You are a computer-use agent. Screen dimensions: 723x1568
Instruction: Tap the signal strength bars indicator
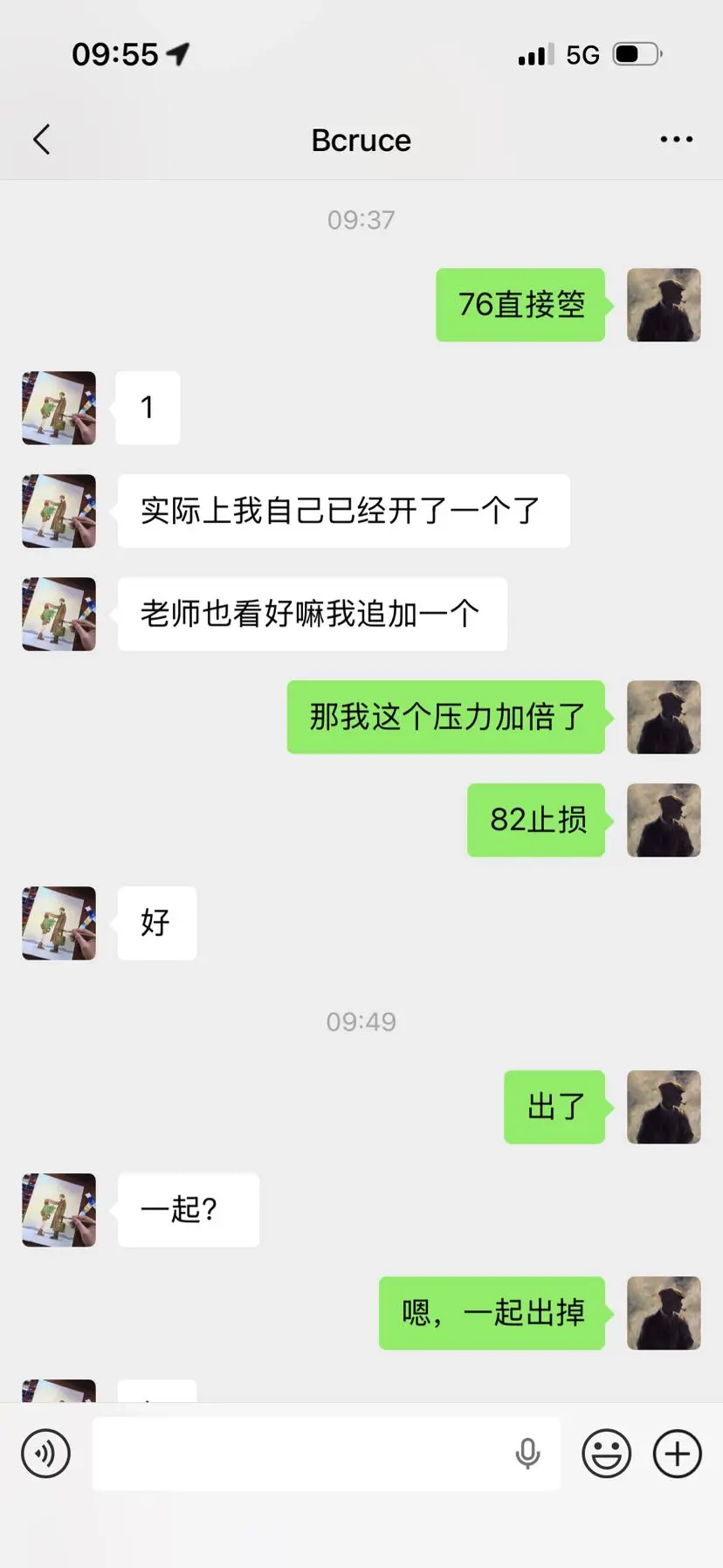tap(534, 54)
